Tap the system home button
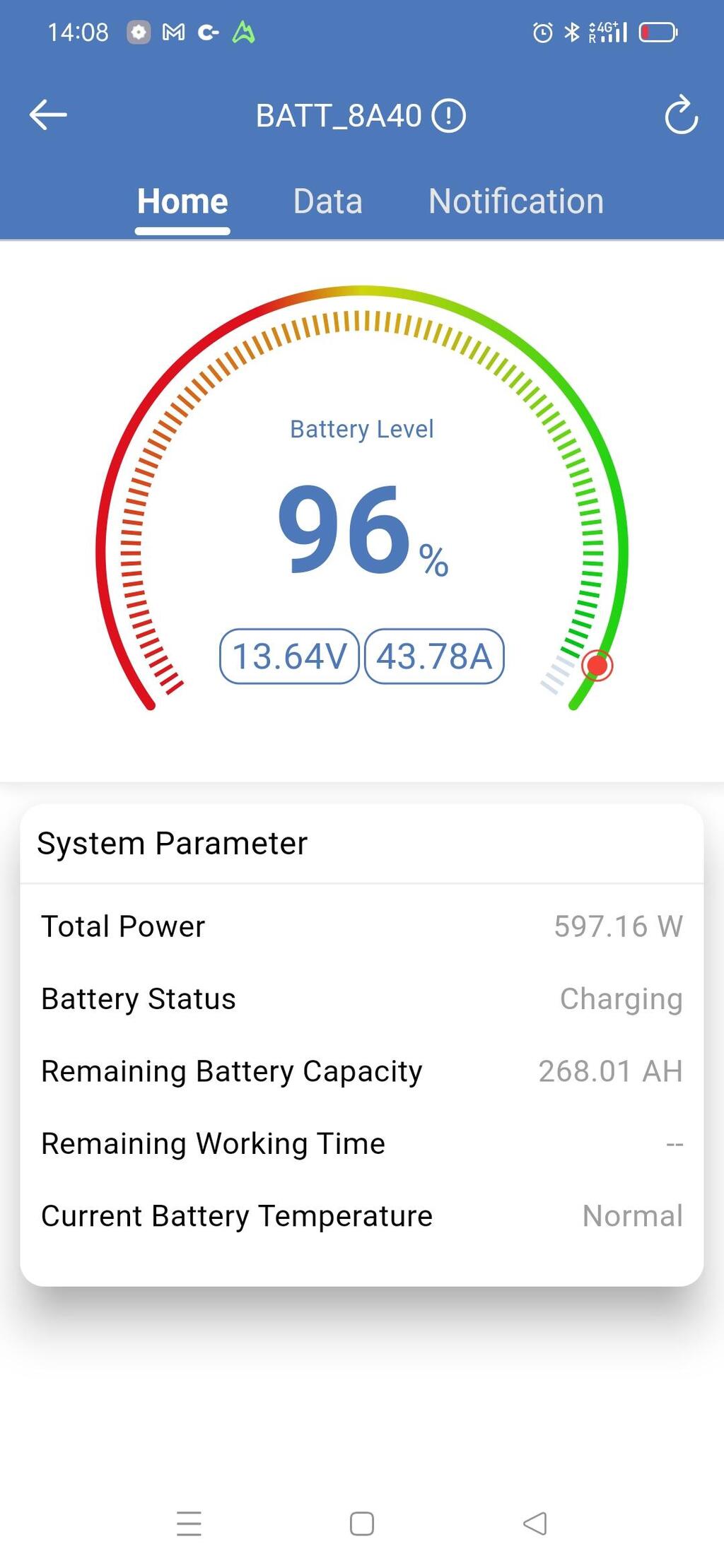Image resolution: width=724 pixels, height=1568 pixels. pos(362,1523)
